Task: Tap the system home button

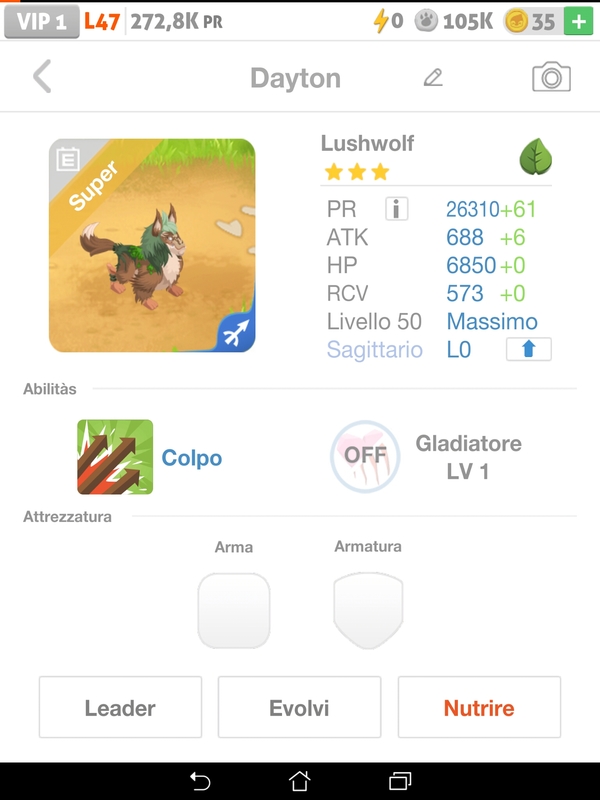Action: (299, 780)
